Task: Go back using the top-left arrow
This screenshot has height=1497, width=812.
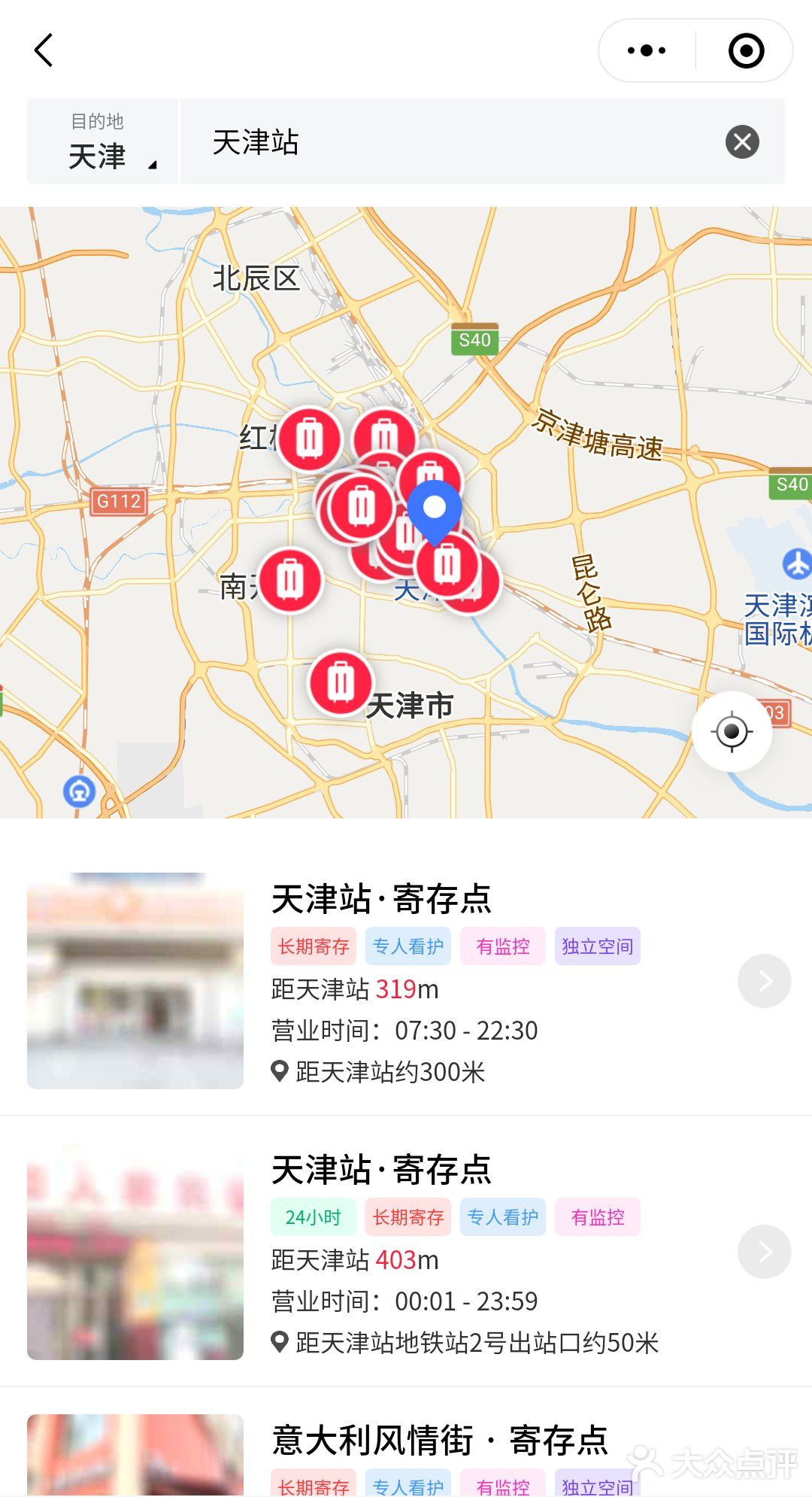Action: click(44, 50)
